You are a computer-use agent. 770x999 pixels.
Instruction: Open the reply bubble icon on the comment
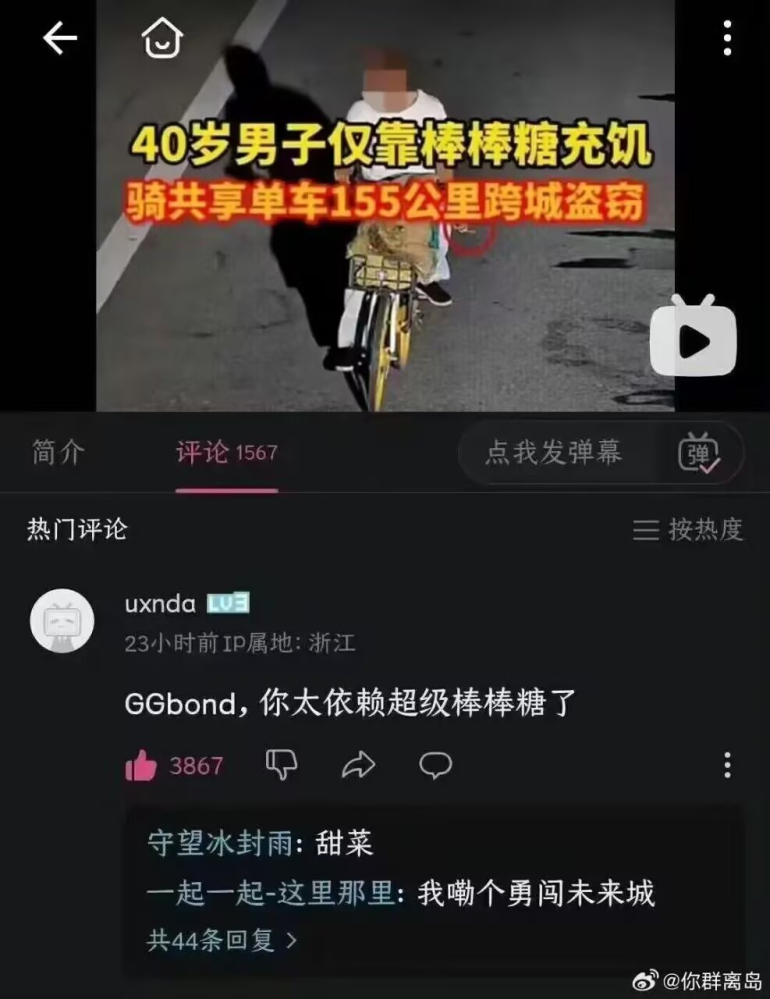pos(434,765)
